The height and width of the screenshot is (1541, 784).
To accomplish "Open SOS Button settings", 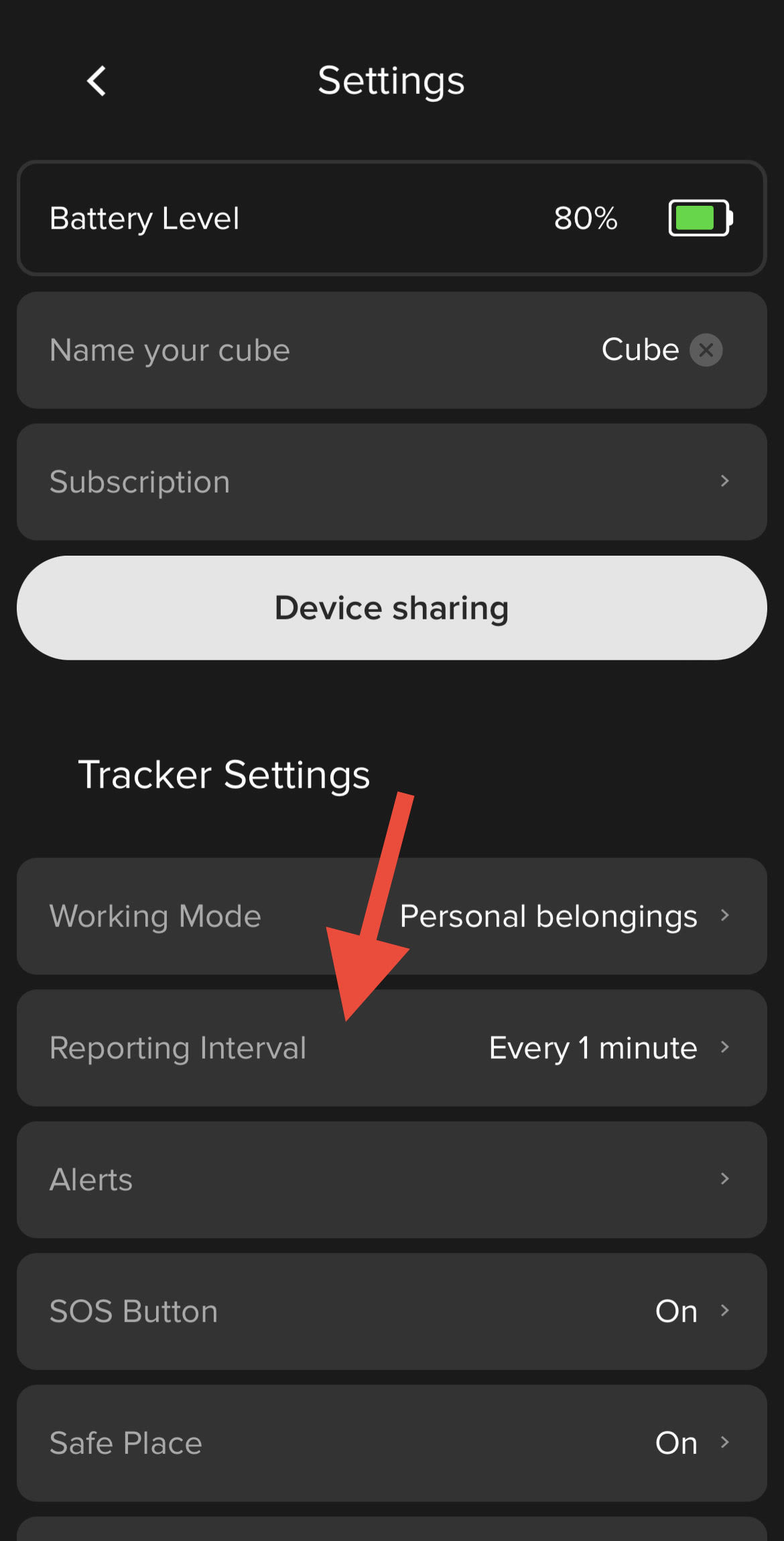I will pos(392,1311).
